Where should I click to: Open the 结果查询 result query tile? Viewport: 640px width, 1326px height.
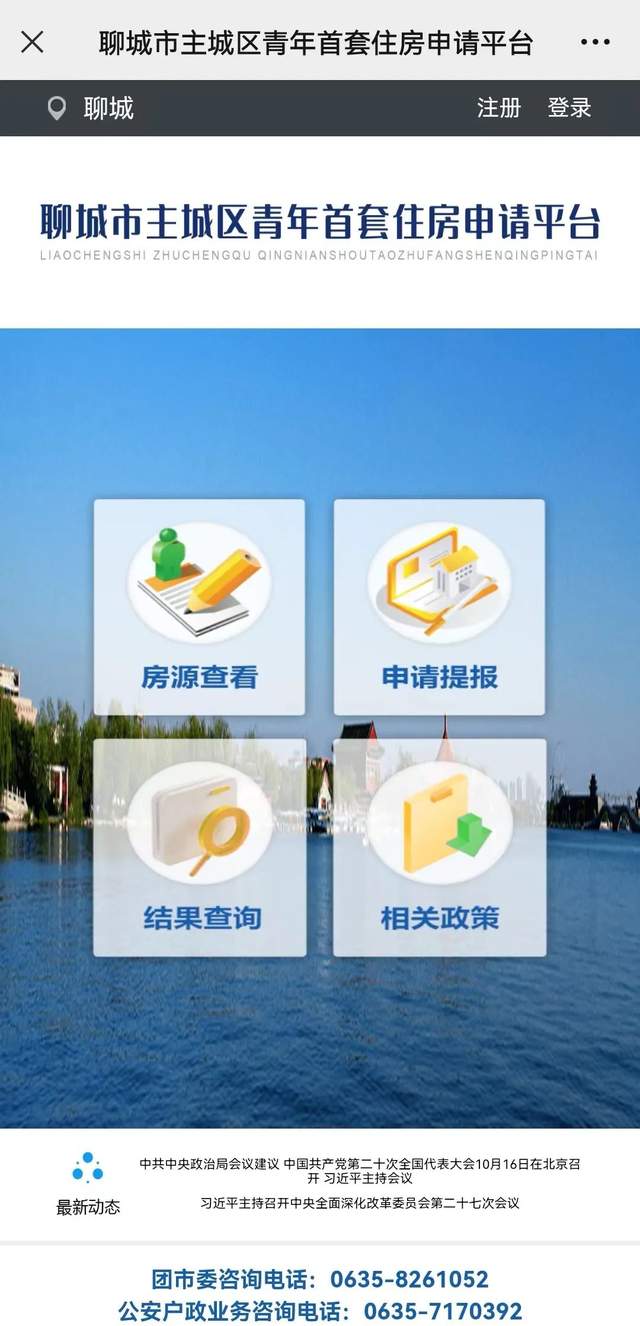199,847
